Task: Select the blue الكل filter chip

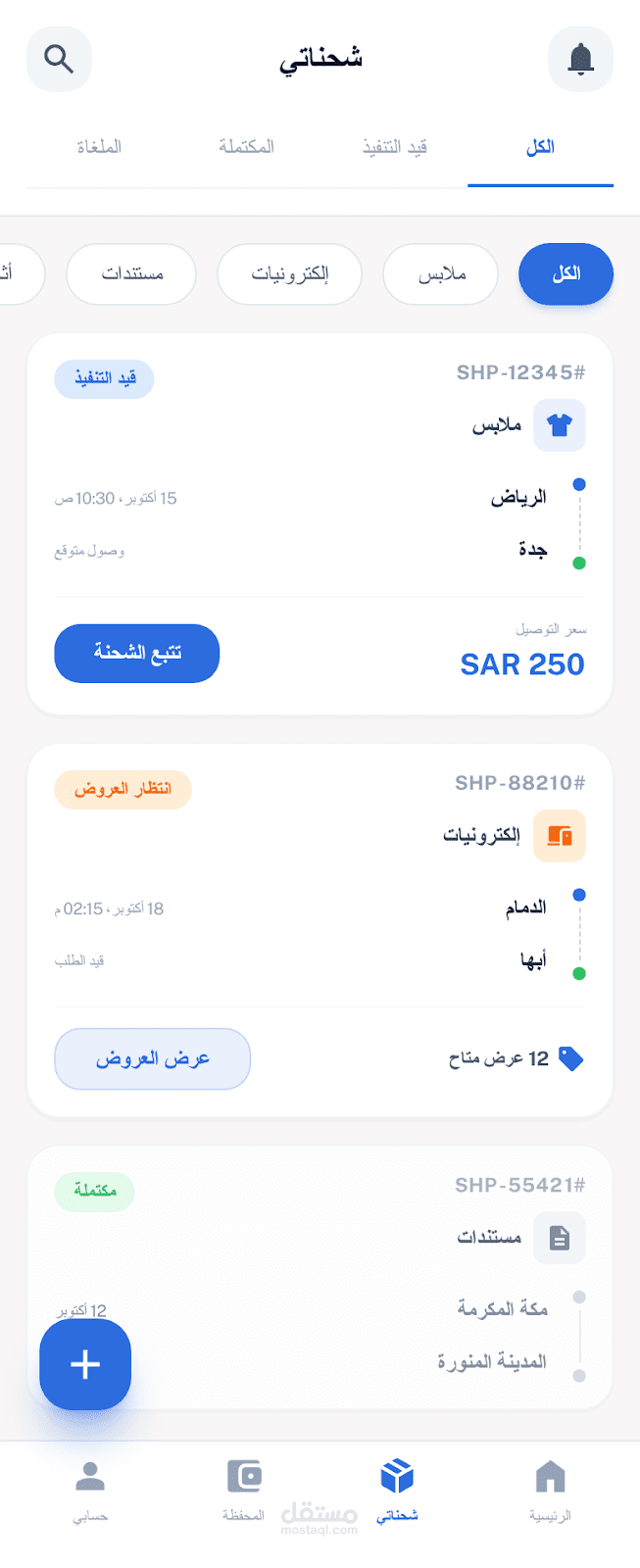Action: pos(566,274)
